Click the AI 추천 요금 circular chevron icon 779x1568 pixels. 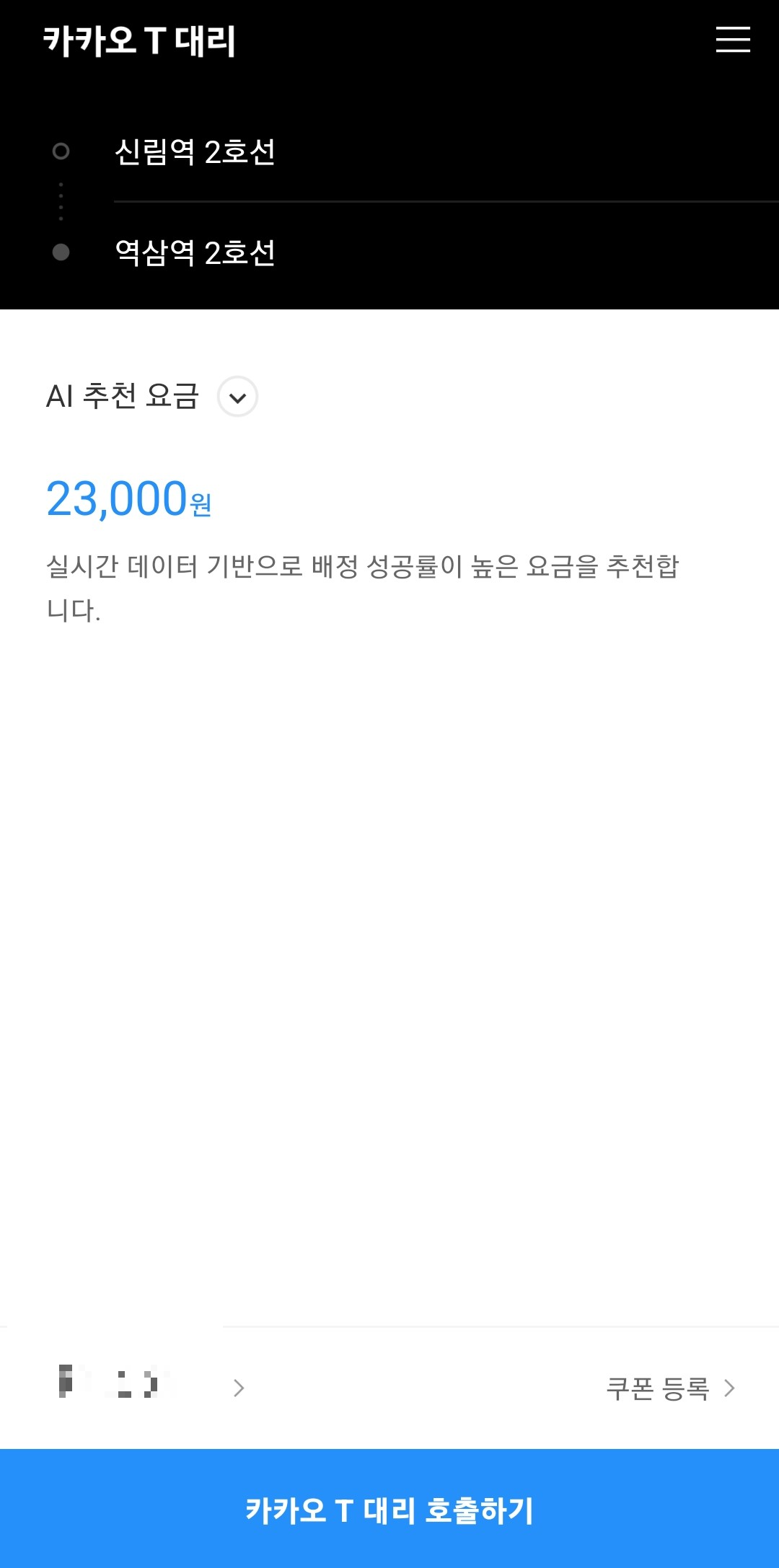239,397
